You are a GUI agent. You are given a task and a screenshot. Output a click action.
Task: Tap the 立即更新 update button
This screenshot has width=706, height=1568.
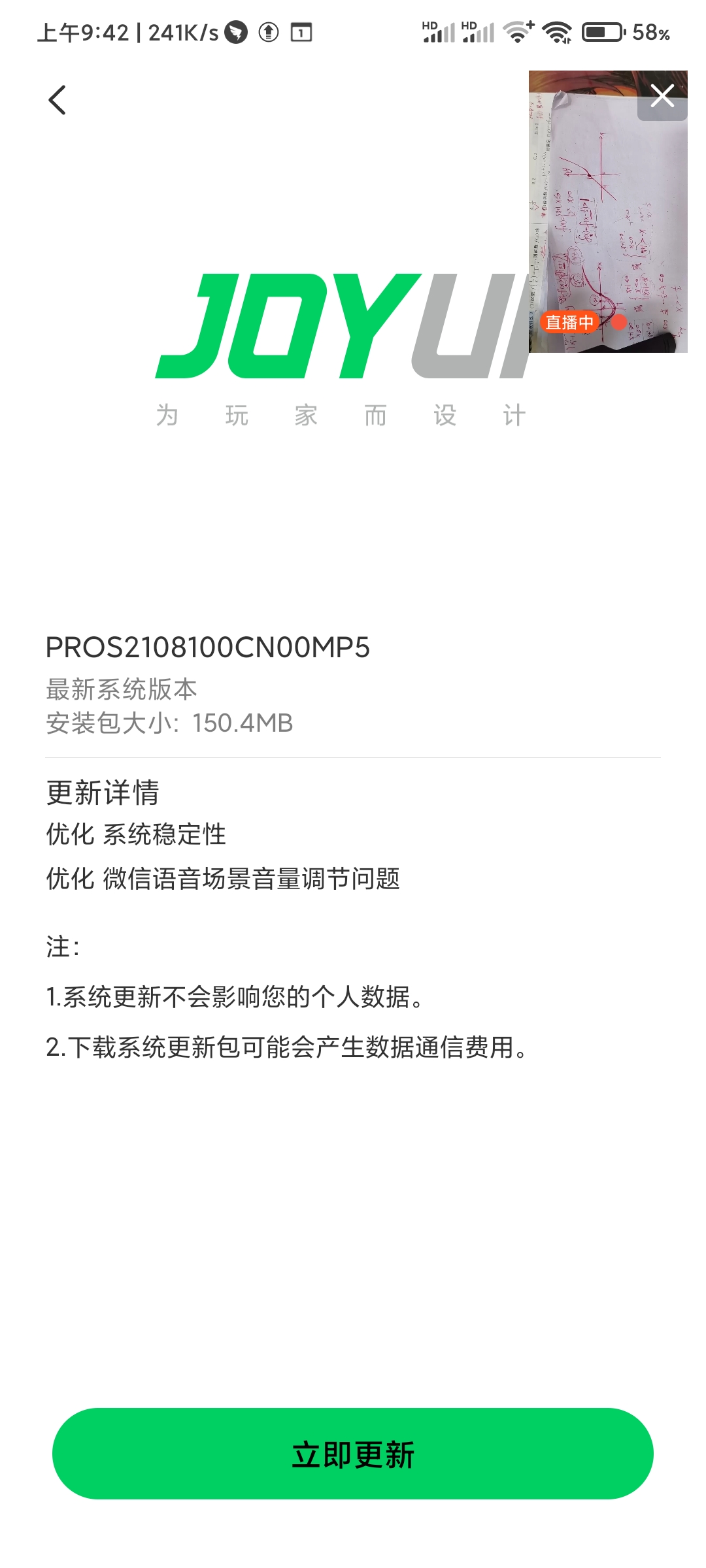coord(353,1454)
